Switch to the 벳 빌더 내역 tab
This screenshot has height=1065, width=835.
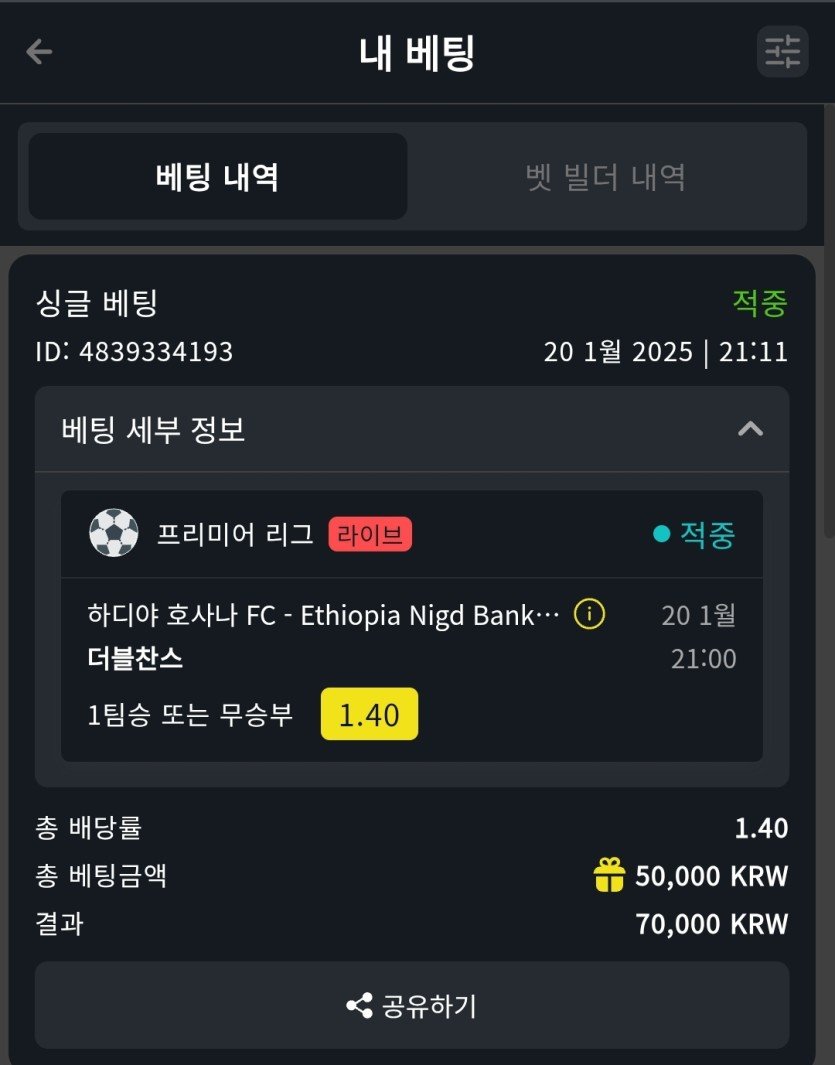[605, 177]
